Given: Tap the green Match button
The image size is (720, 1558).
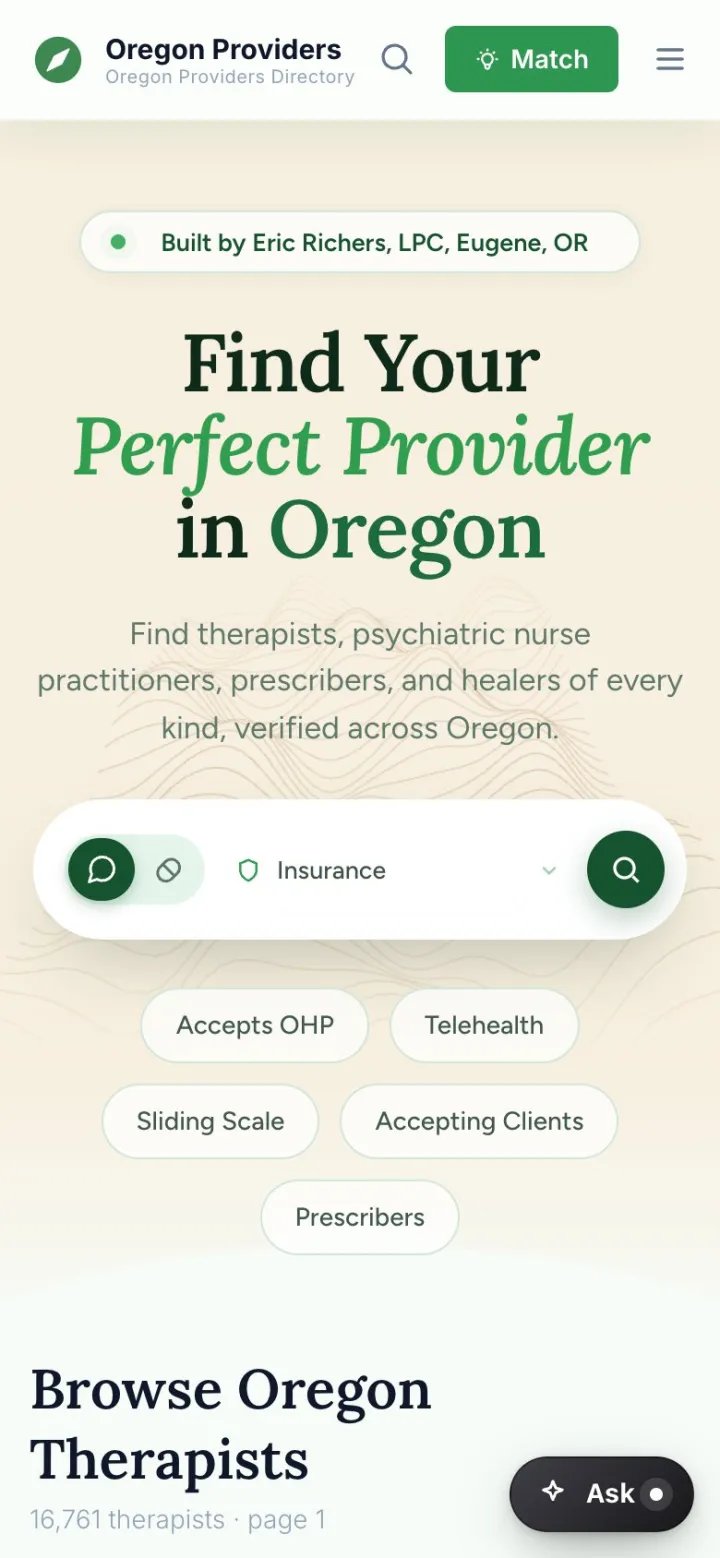Looking at the screenshot, I should tap(531, 59).
